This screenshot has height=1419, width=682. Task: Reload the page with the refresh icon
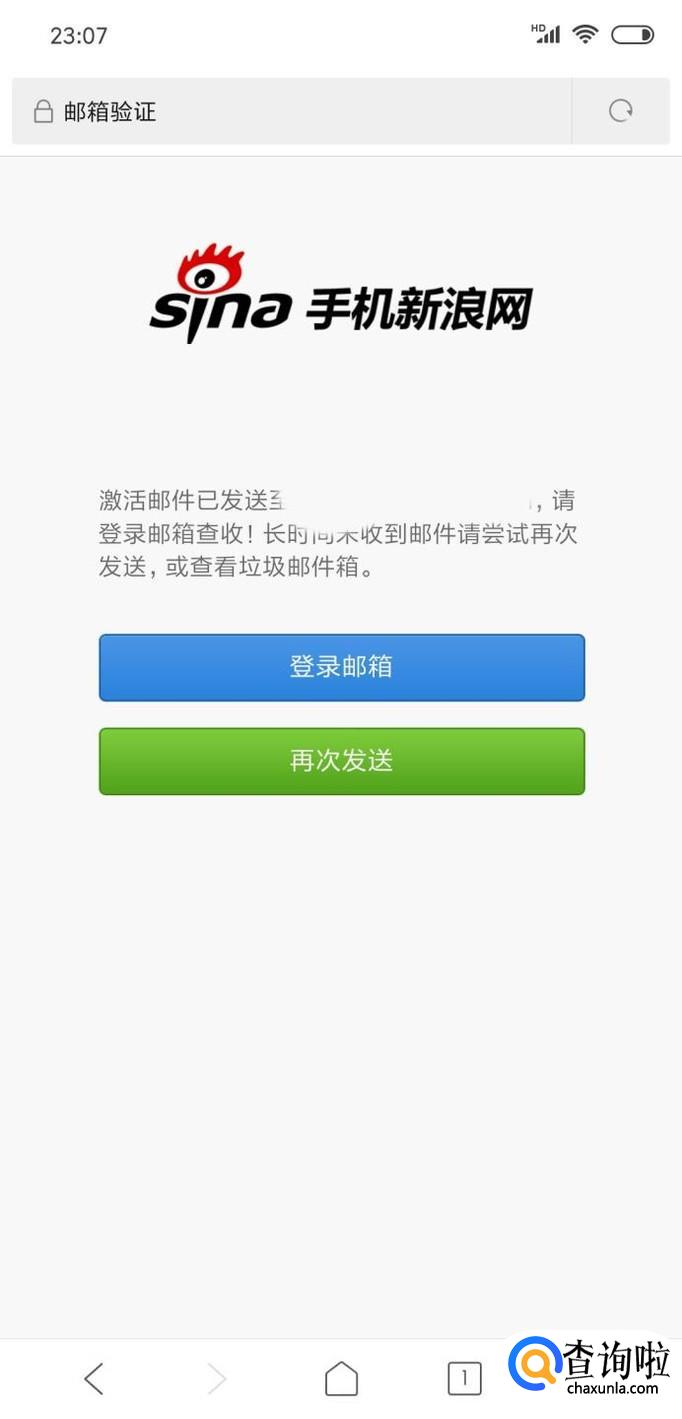[621, 111]
